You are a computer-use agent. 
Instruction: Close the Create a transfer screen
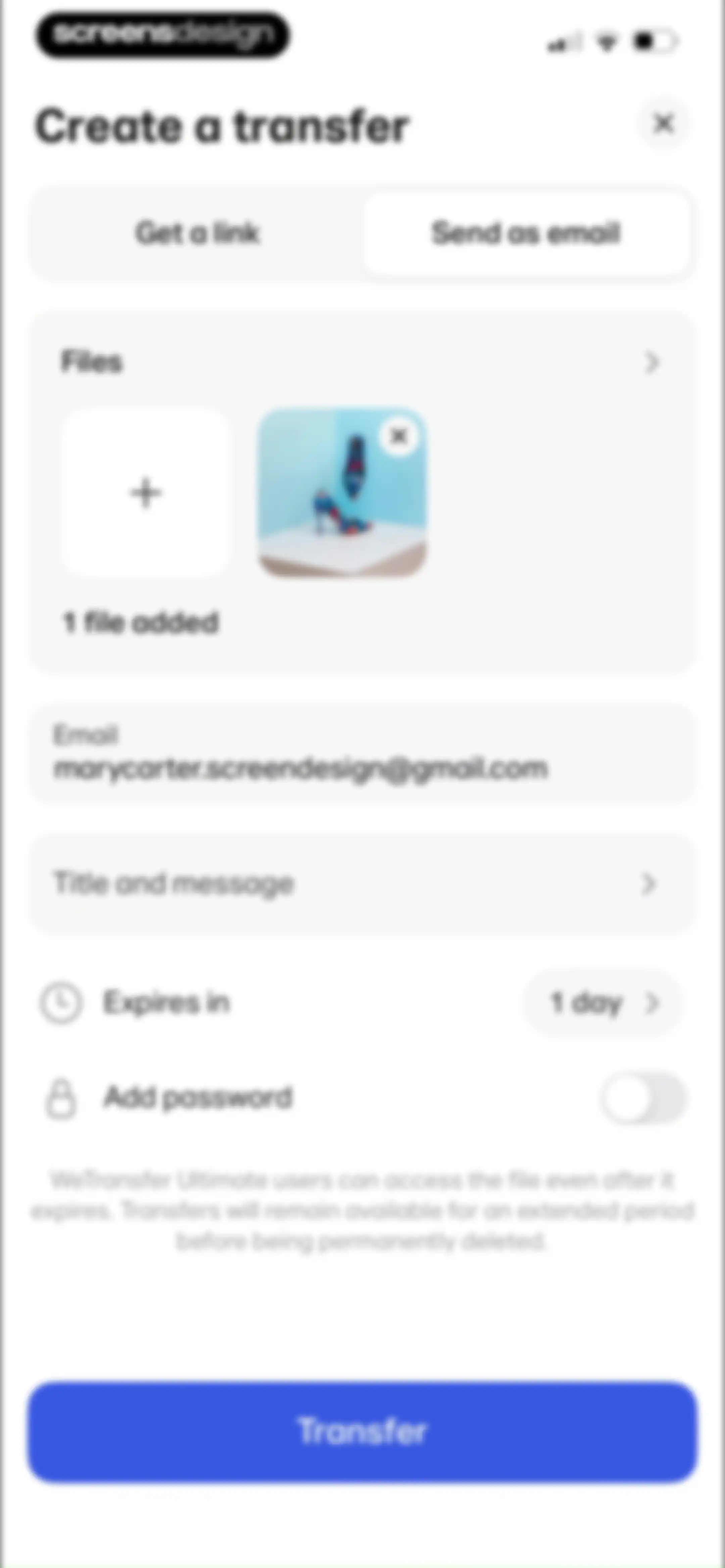click(x=663, y=124)
